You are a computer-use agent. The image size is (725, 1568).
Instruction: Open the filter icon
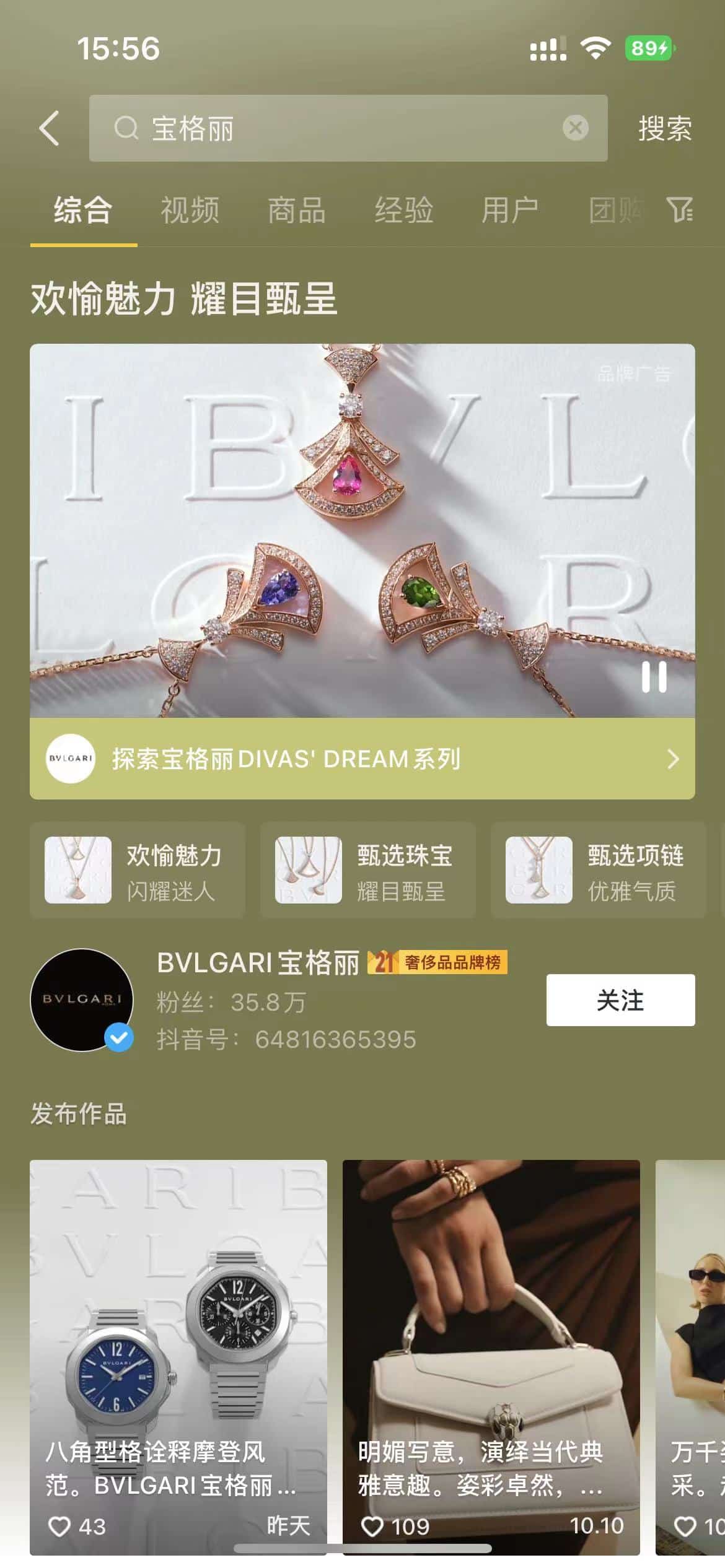[x=680, y=210]
